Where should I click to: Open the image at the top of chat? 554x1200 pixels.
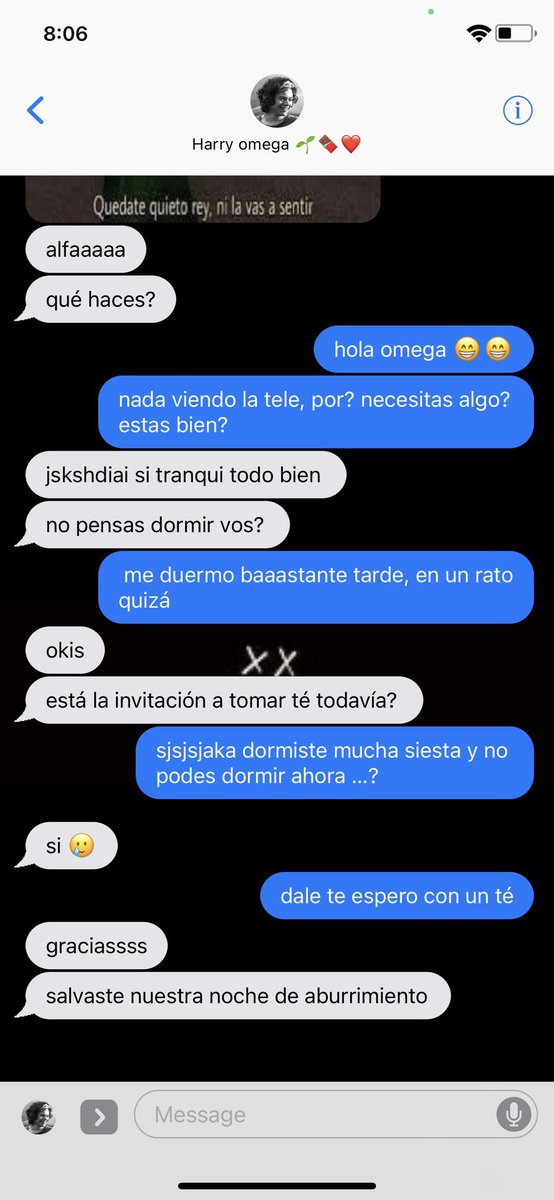point(203,199)
